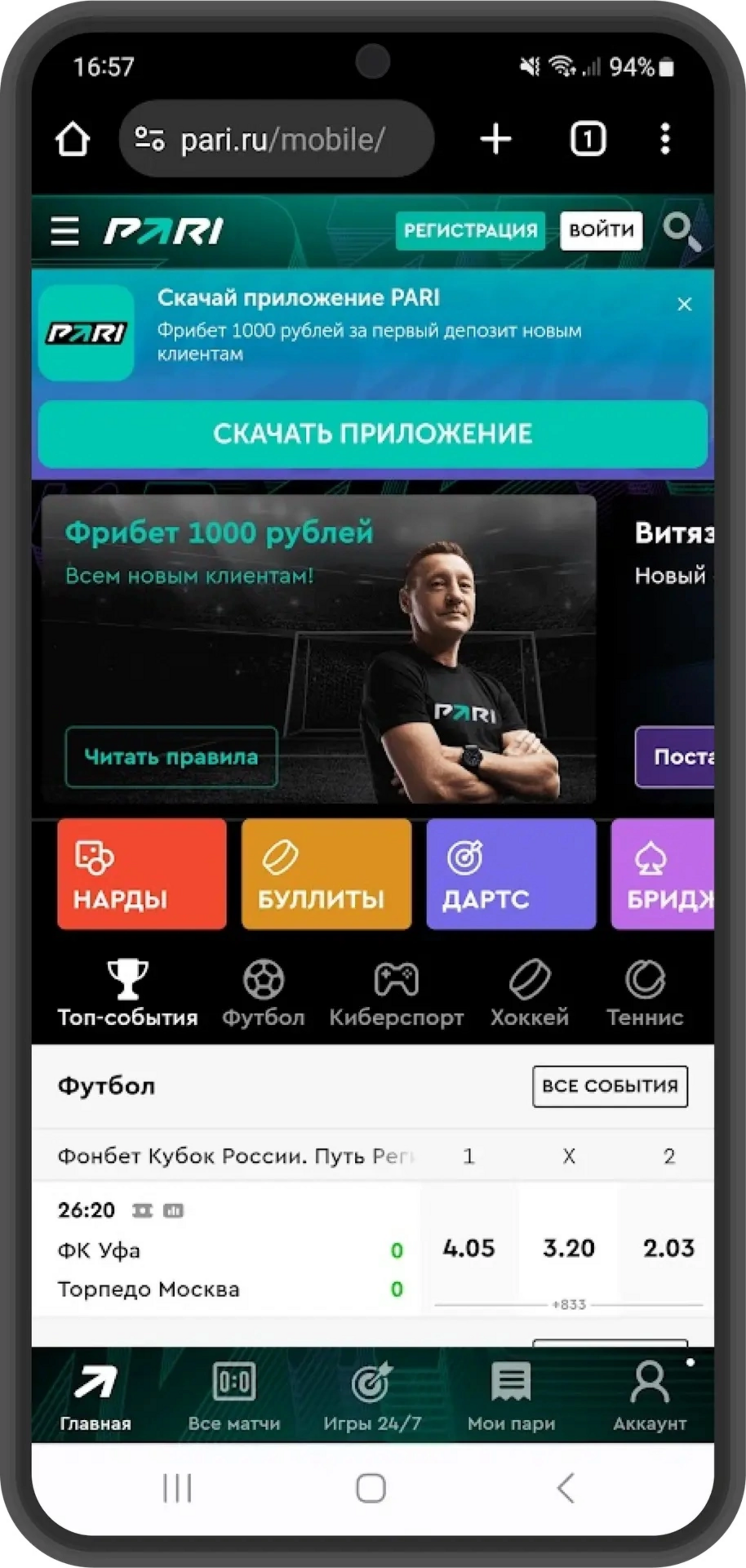This screenshot has width=746, height=1568.
Task: Tap the ВОЙТИ login button
Action: (601, 231)
